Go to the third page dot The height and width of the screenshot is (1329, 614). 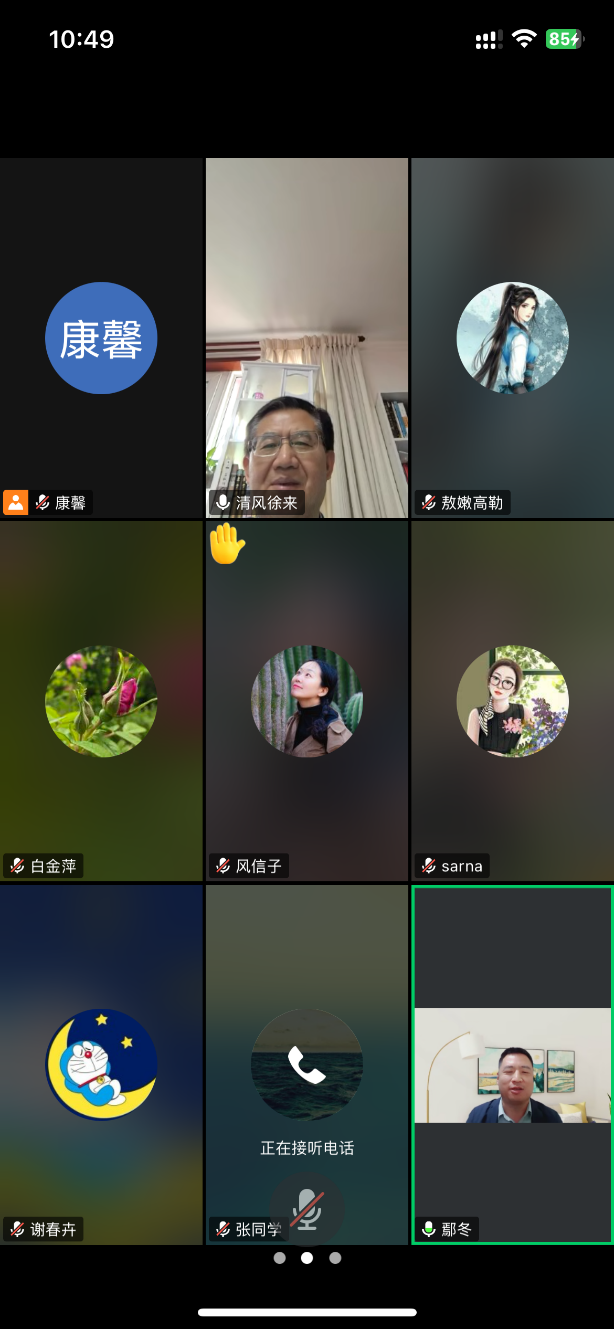pyautogui.click(x=335, y=1258)
